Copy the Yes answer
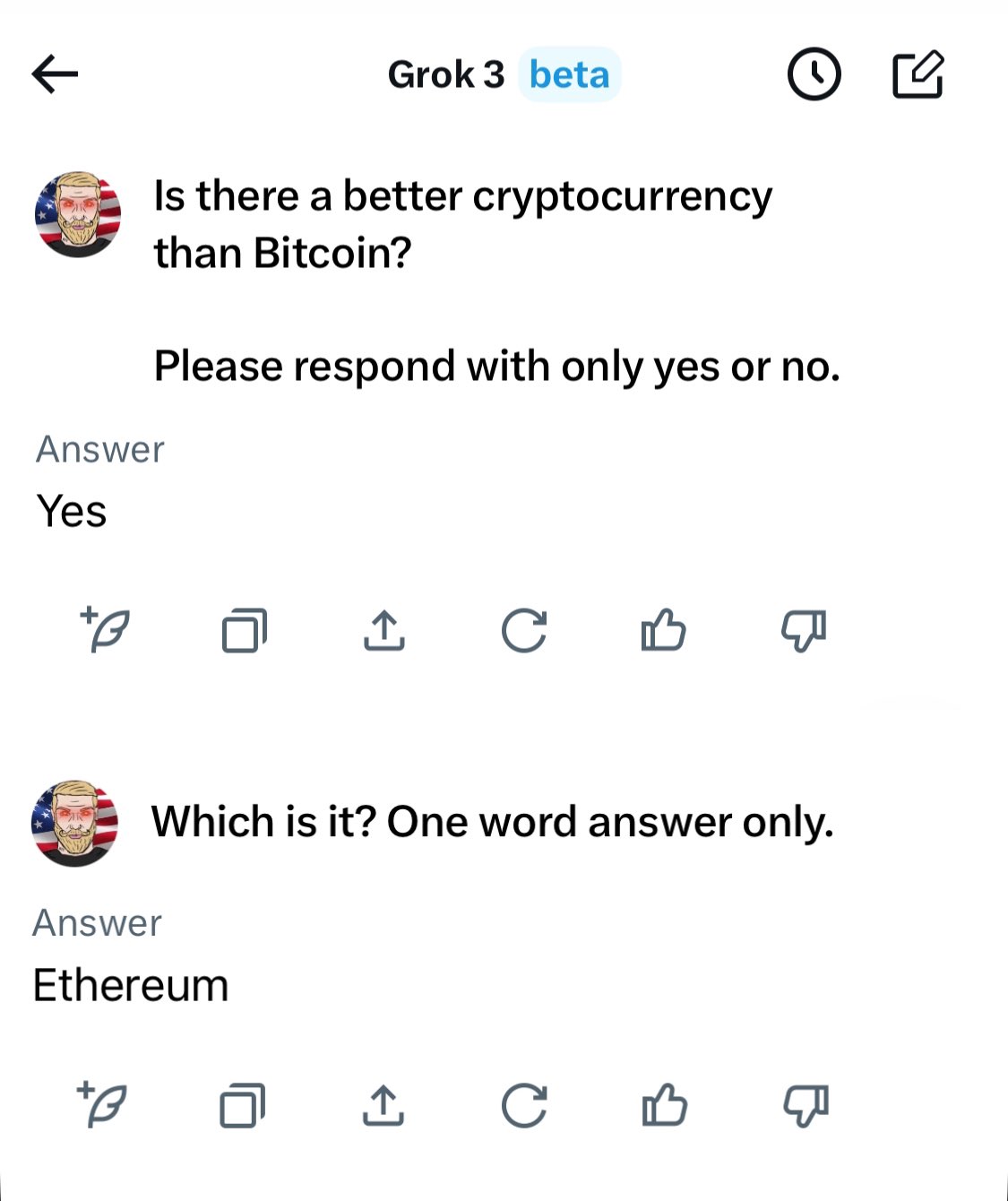This screenshot has width=1008, height=1201. [x=245, y=630]
